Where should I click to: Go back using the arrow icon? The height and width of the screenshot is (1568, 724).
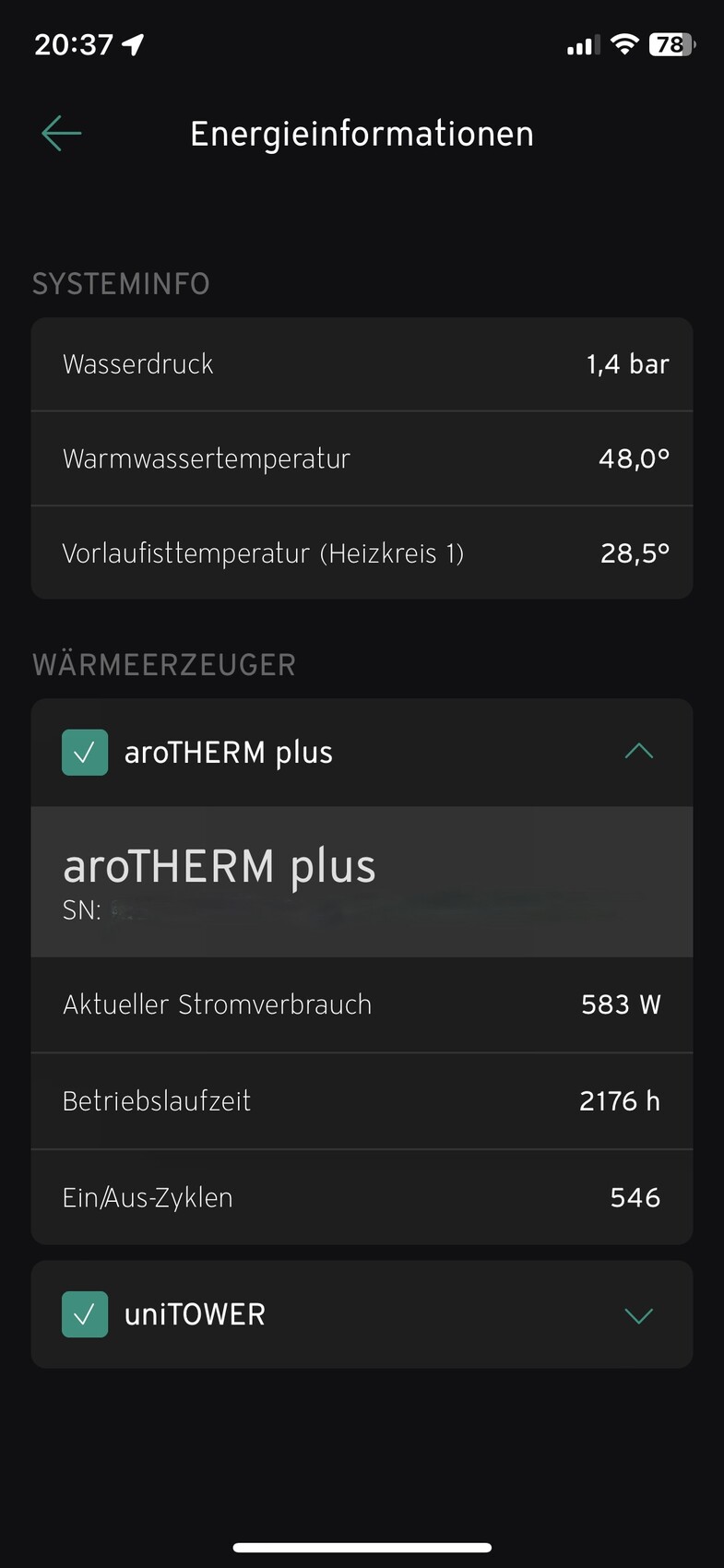pyautogui.click(x=62, y=134)
